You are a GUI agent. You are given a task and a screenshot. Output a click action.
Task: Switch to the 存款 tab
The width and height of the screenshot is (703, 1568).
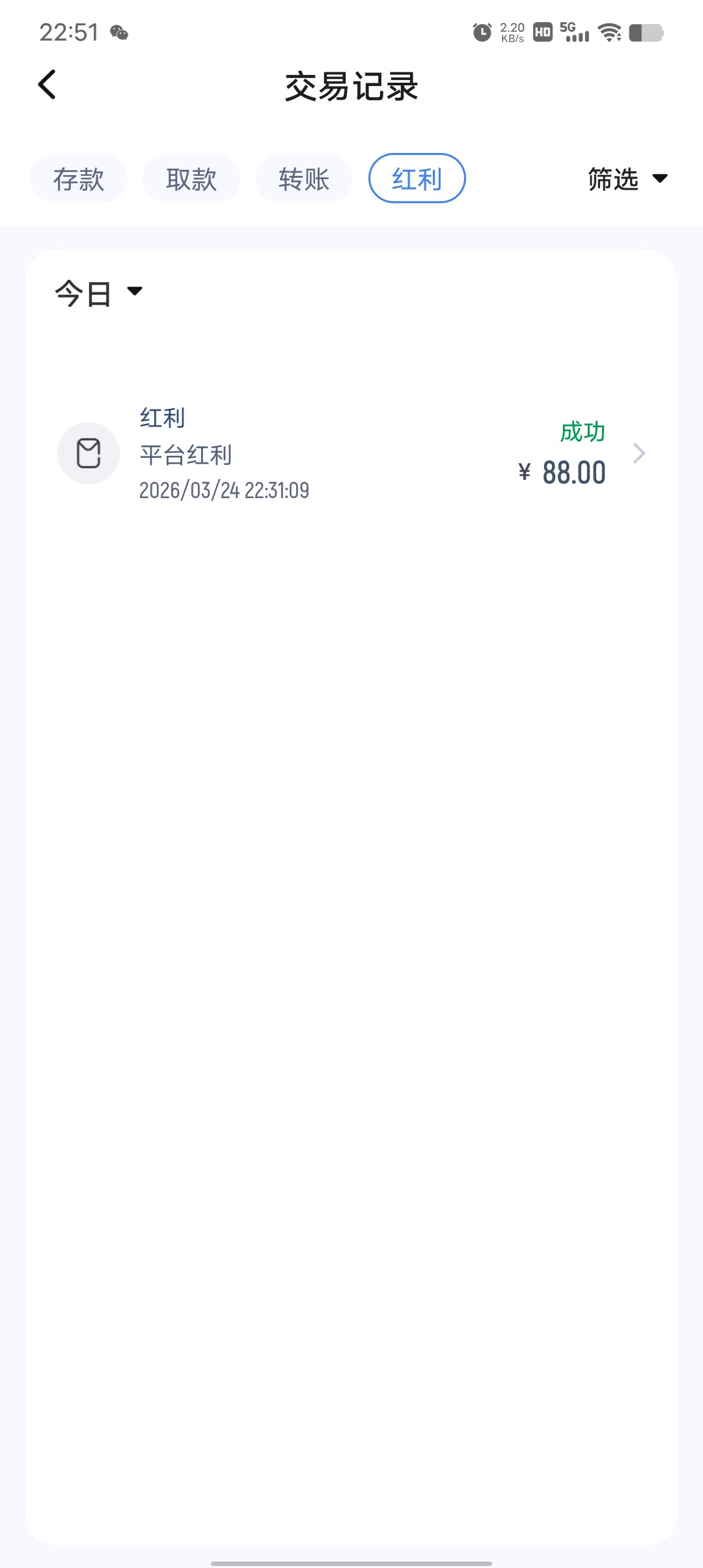pyautogui.click(x=79, y=179)
